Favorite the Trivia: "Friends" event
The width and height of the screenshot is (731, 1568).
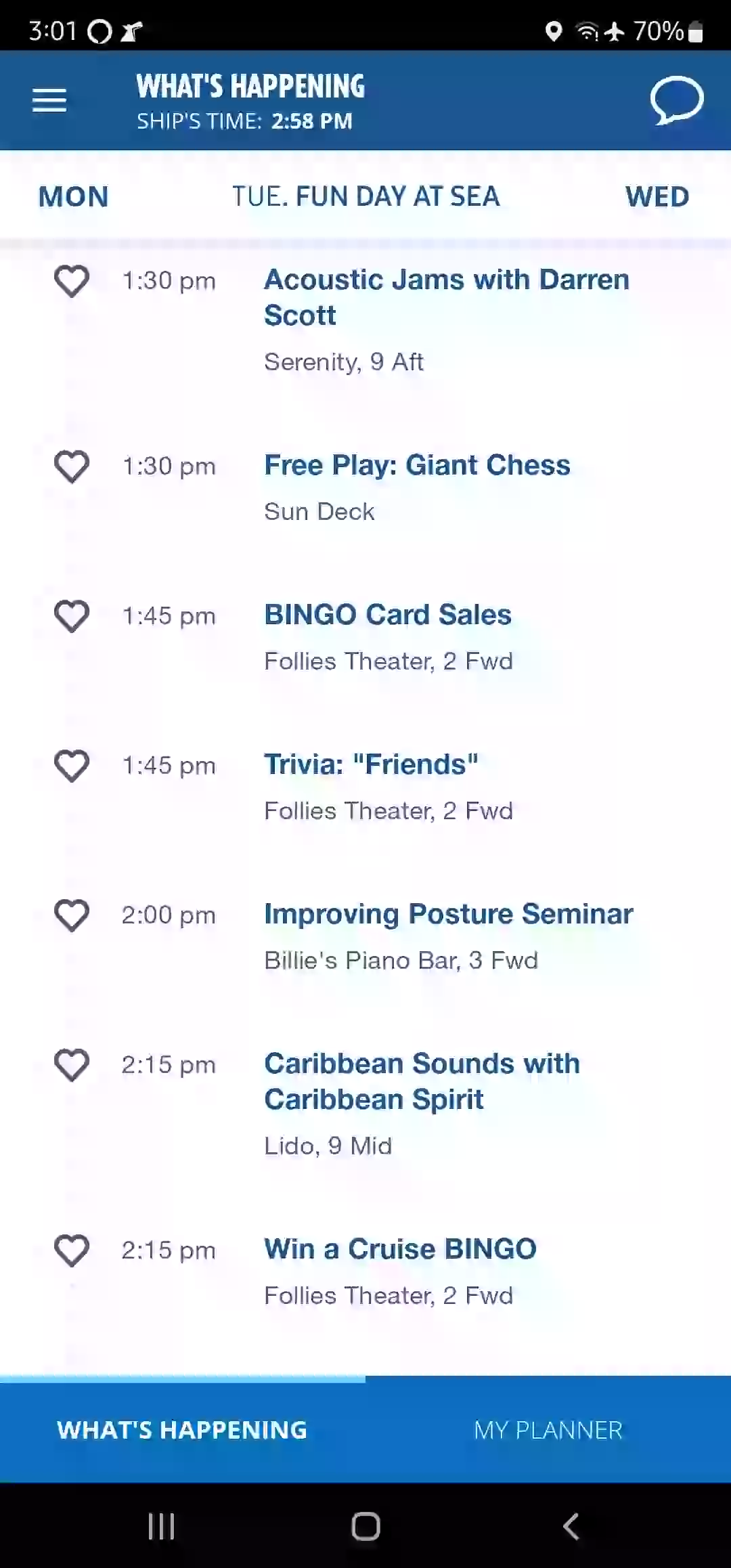[72, 766]
